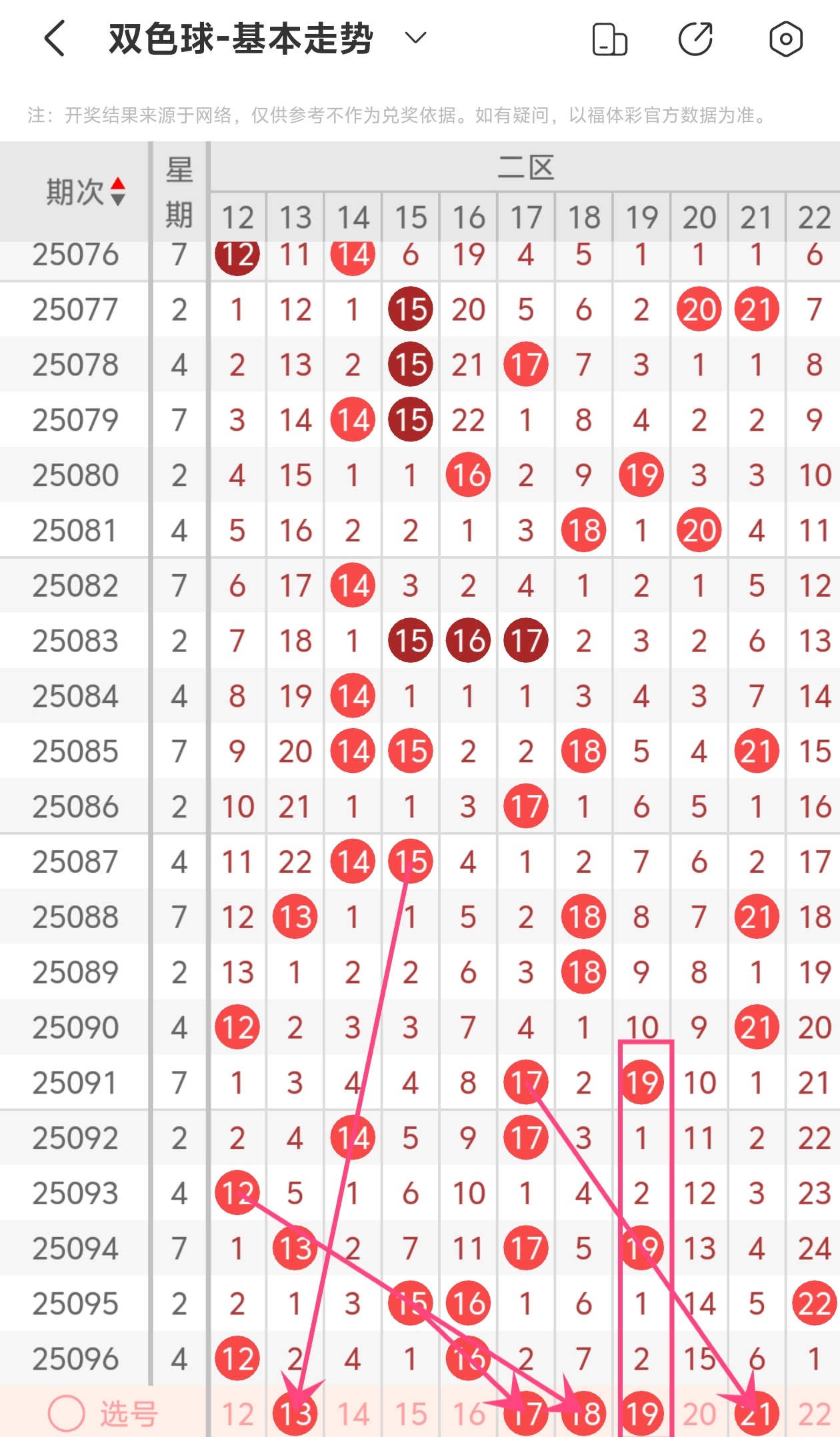The width and height of the screenshot is (840, 1437).
Task: Go back using the header arrow
Action: tap(55, 39)
